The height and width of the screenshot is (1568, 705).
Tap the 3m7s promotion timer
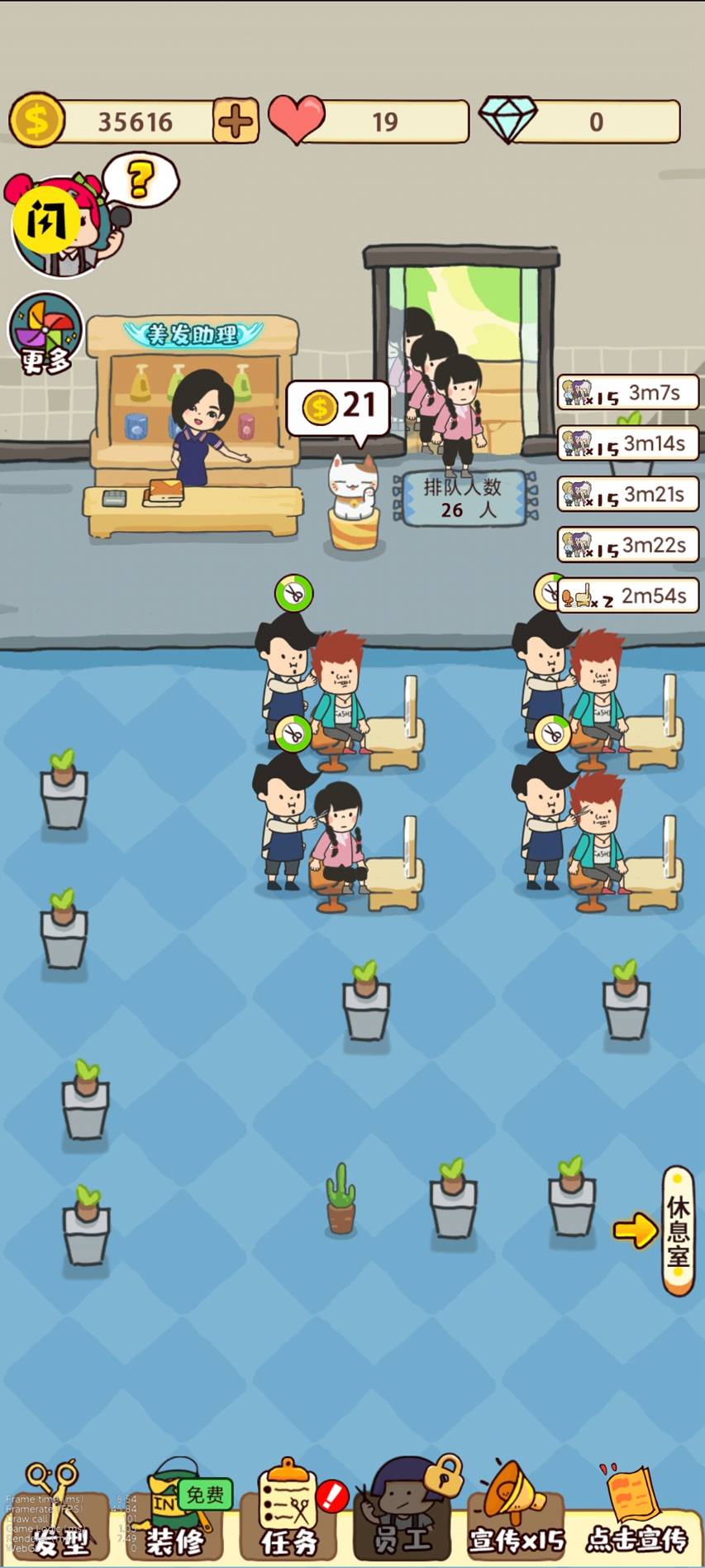628,393
